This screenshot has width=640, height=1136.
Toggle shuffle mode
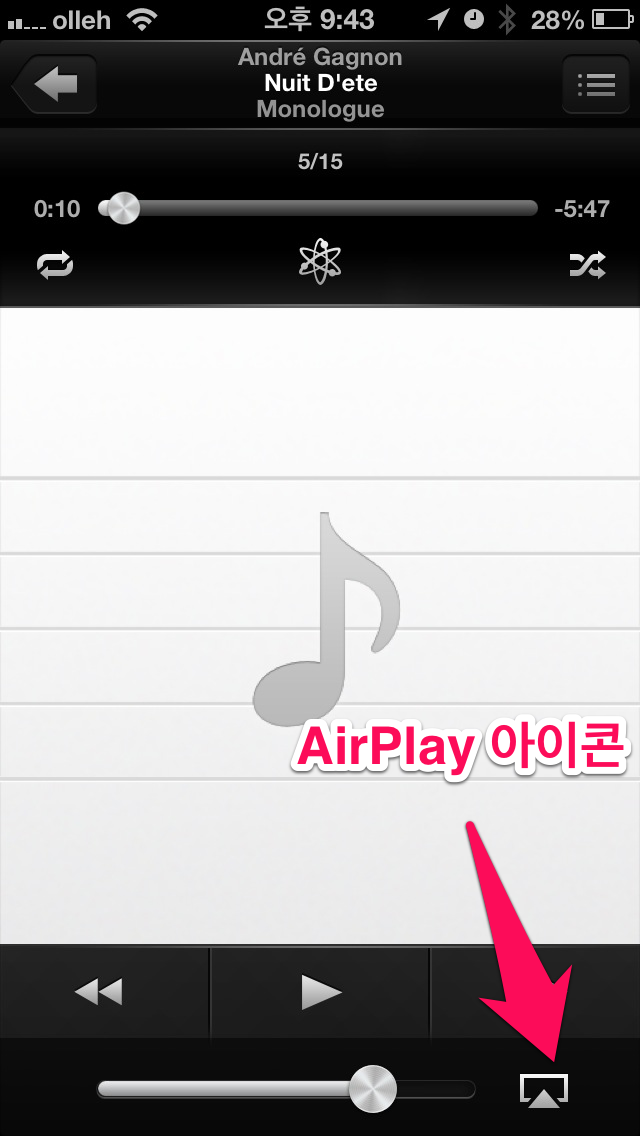pyautogui.click(x=587, y=265)
